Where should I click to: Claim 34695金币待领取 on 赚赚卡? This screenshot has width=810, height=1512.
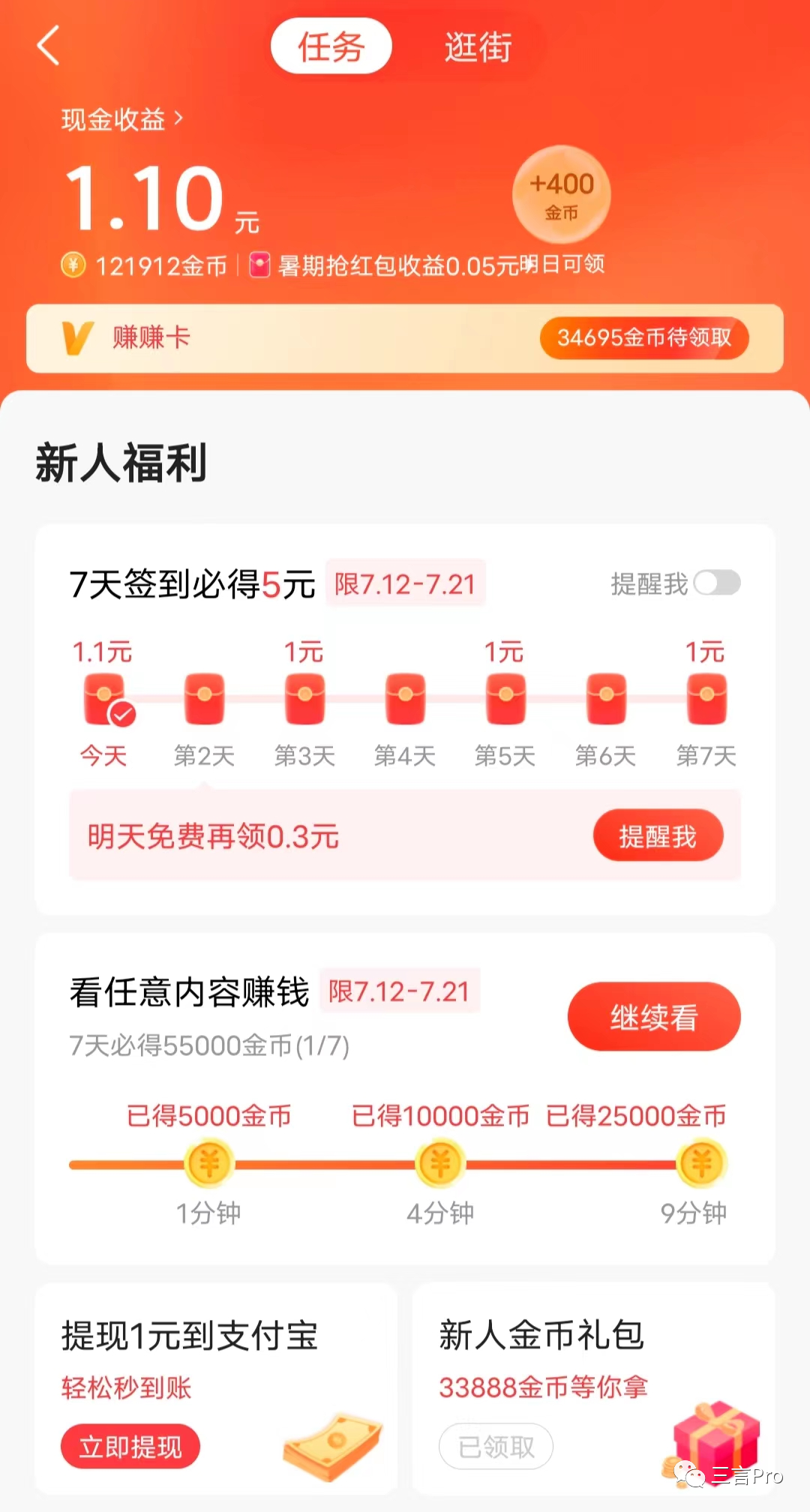643,337
